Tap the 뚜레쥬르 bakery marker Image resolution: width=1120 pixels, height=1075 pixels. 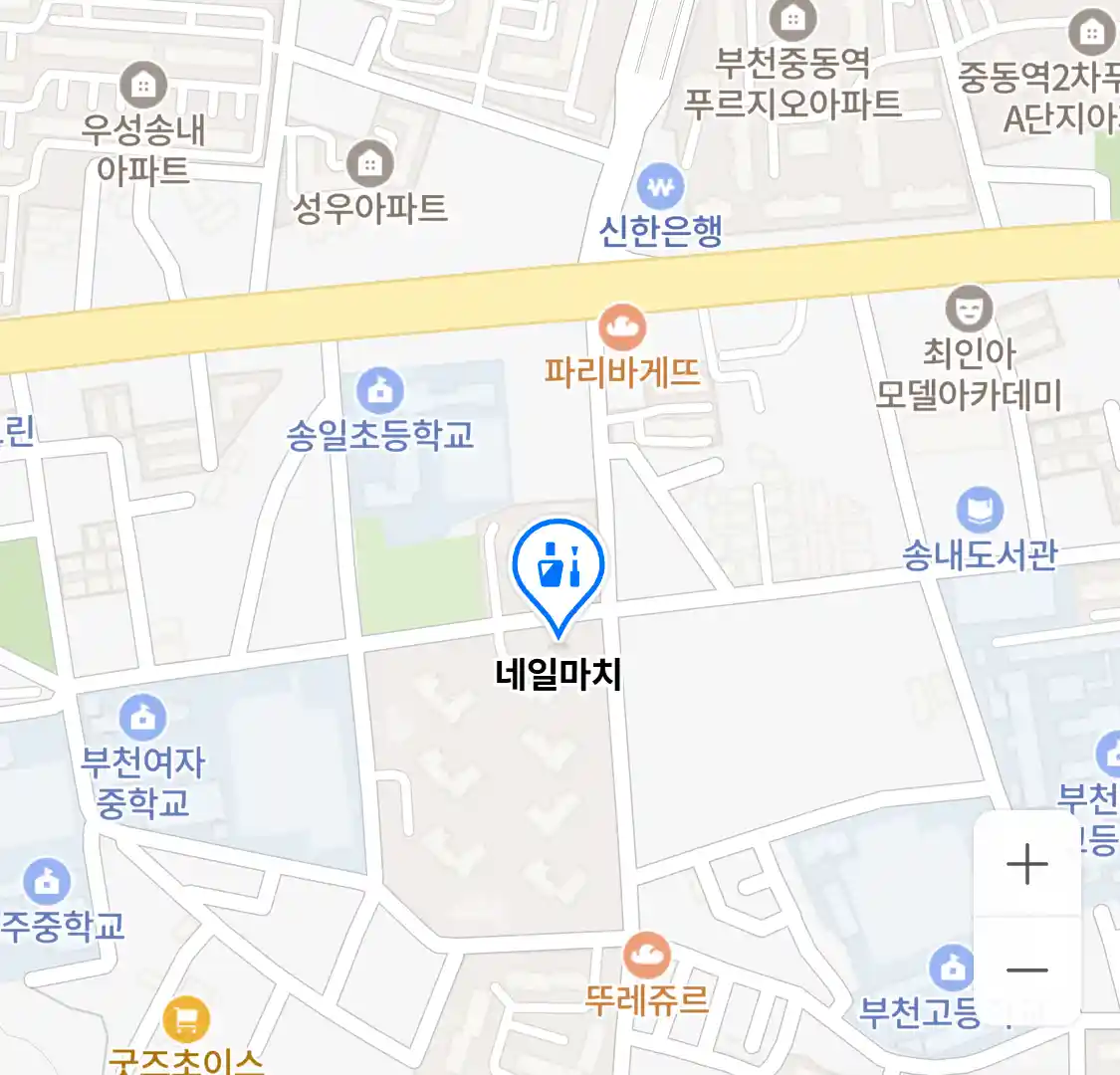click(647, 957)
